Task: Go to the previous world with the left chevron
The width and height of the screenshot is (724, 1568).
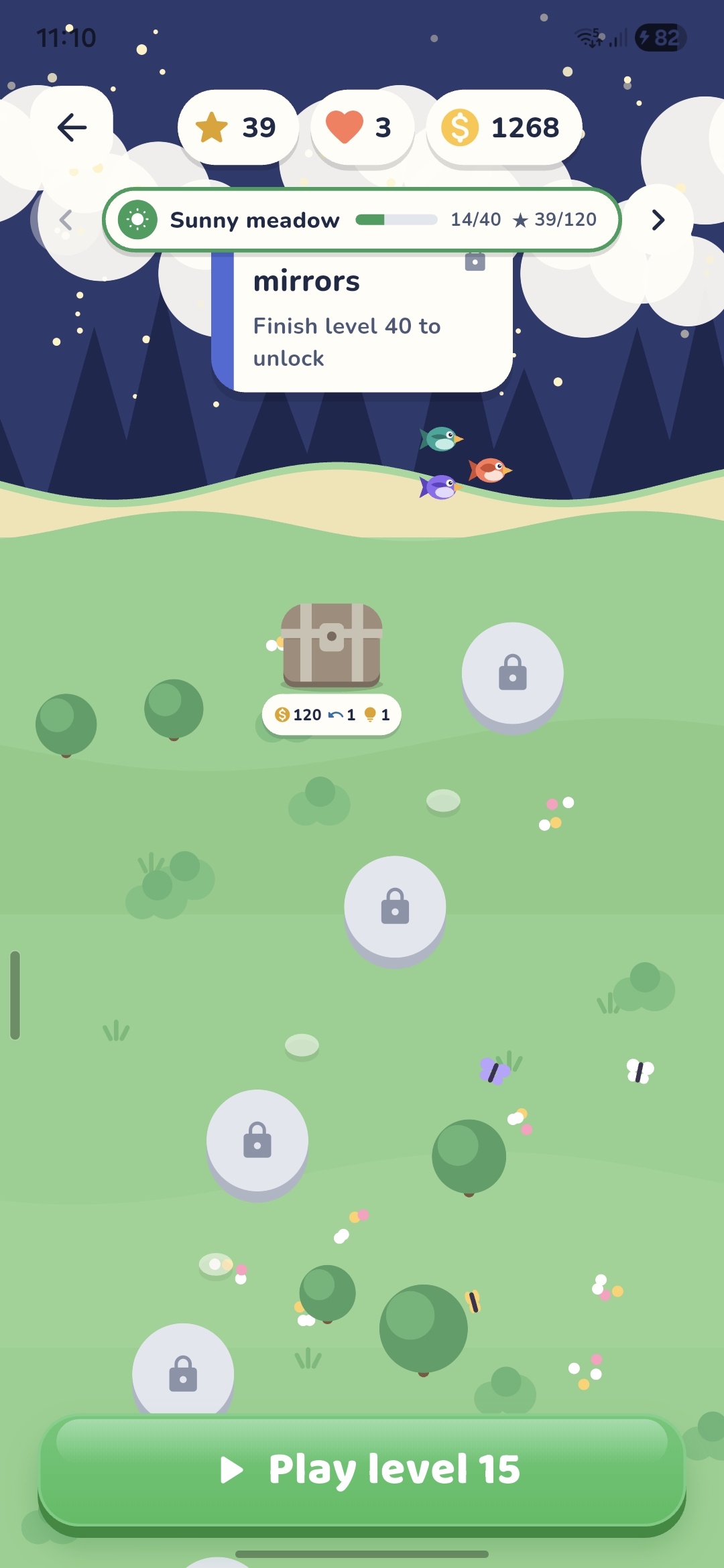Action: [65, 220]
